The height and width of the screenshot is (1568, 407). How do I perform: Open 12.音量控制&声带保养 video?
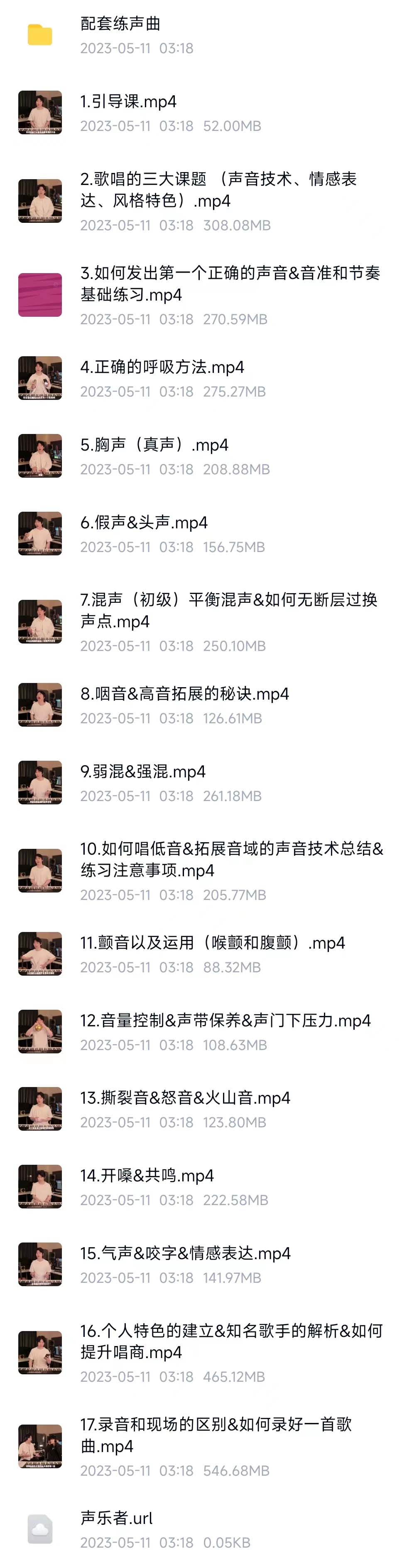coord(225,1021)
